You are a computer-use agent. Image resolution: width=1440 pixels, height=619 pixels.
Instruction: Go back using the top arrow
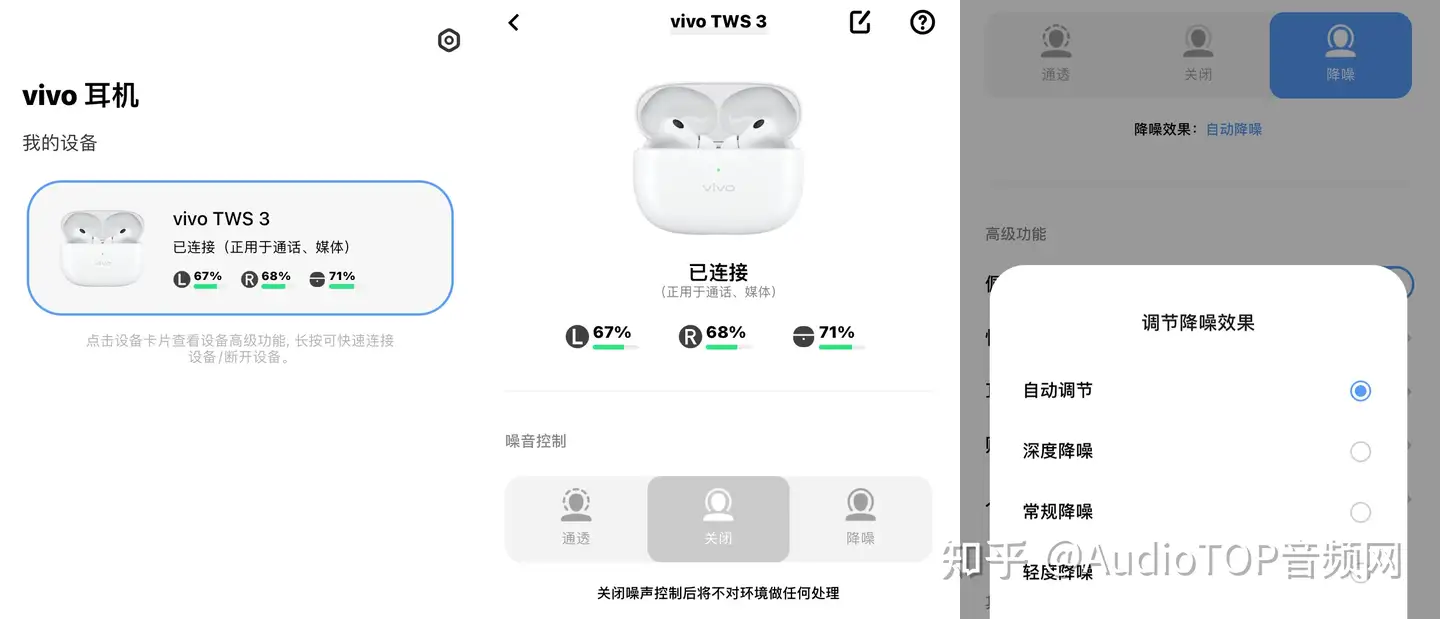[514, 22]
